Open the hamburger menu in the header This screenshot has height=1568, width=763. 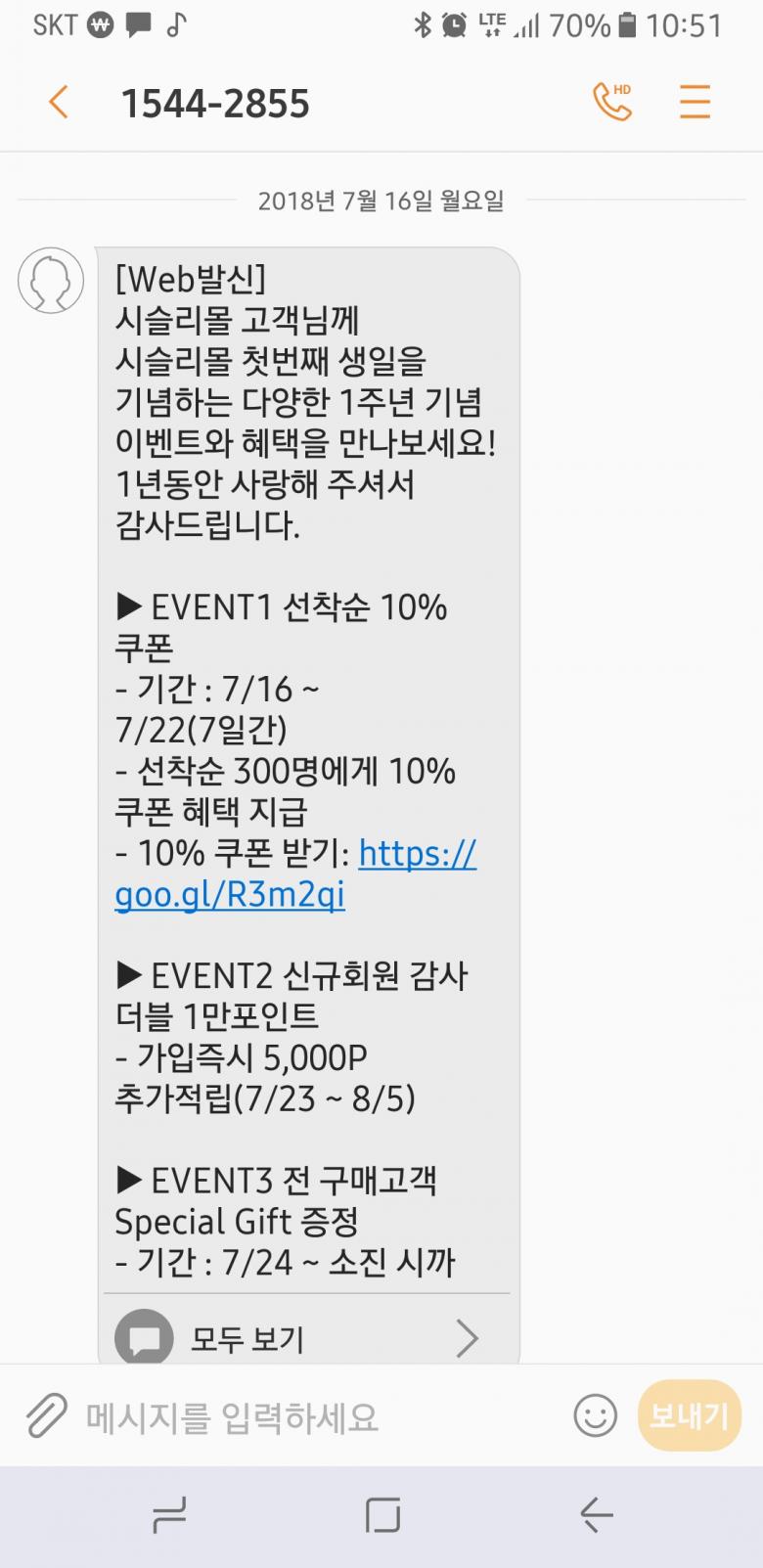point(695,102)
